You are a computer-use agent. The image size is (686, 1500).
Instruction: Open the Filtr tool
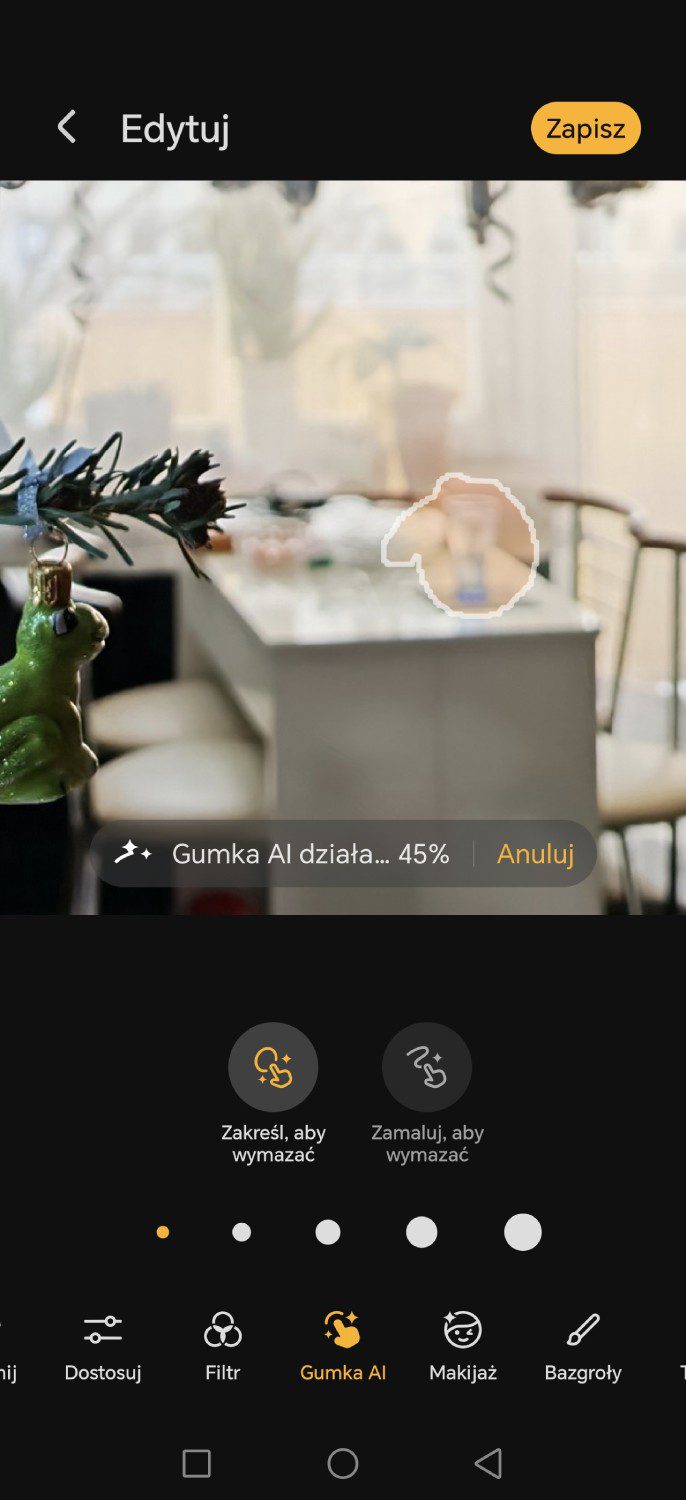[223, 1347]
